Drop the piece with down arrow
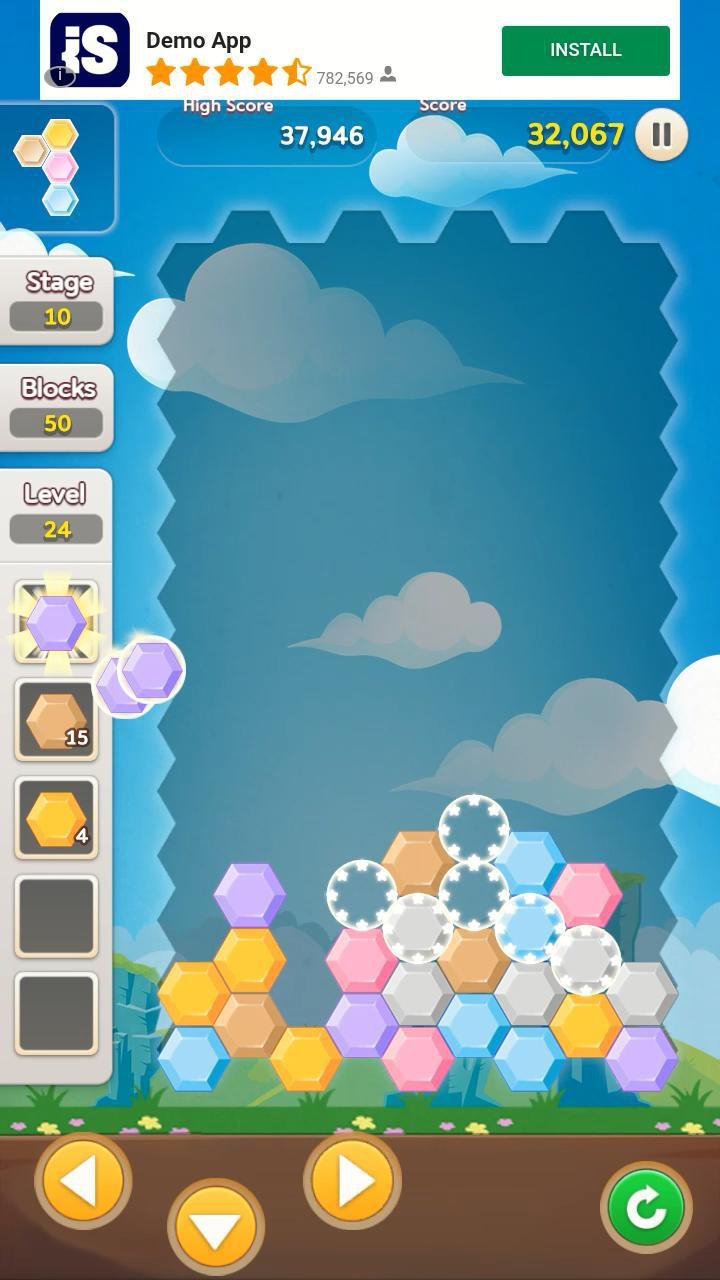Viewport: 720px width, 1280px height. point(217,1228)
